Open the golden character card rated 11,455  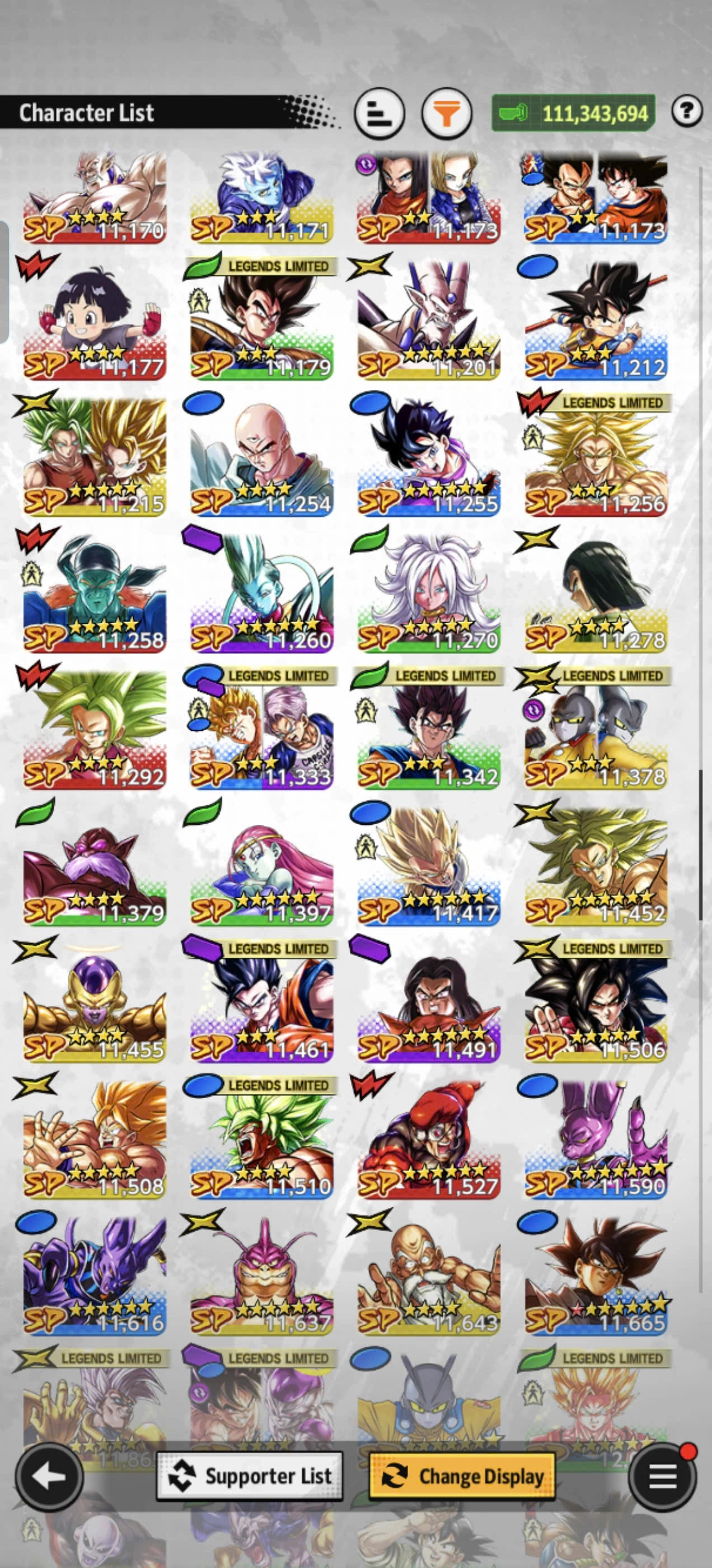click(x=95, y=1004)
